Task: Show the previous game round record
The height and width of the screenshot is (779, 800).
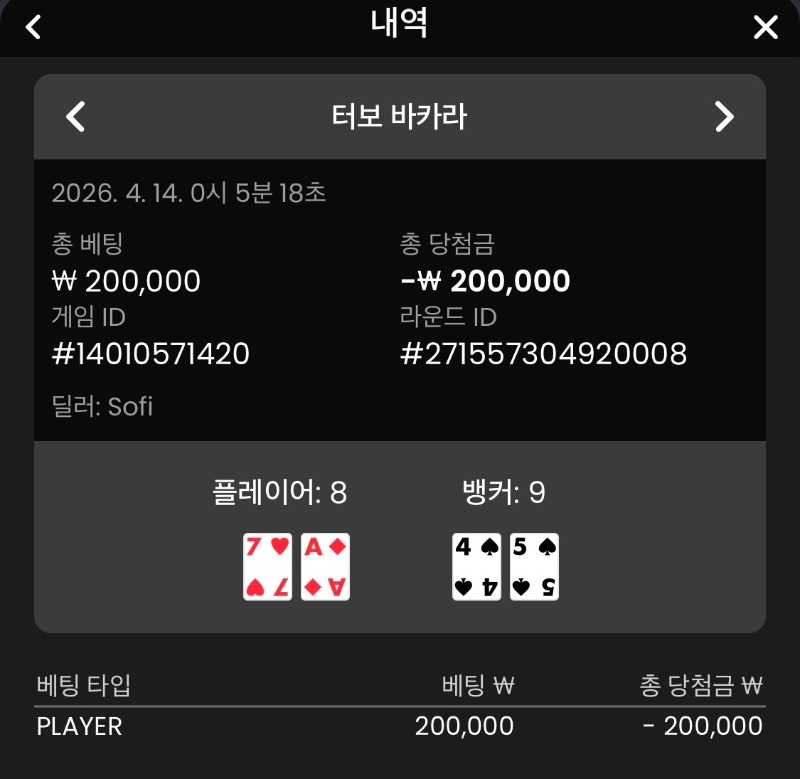Action: [76, 117]
